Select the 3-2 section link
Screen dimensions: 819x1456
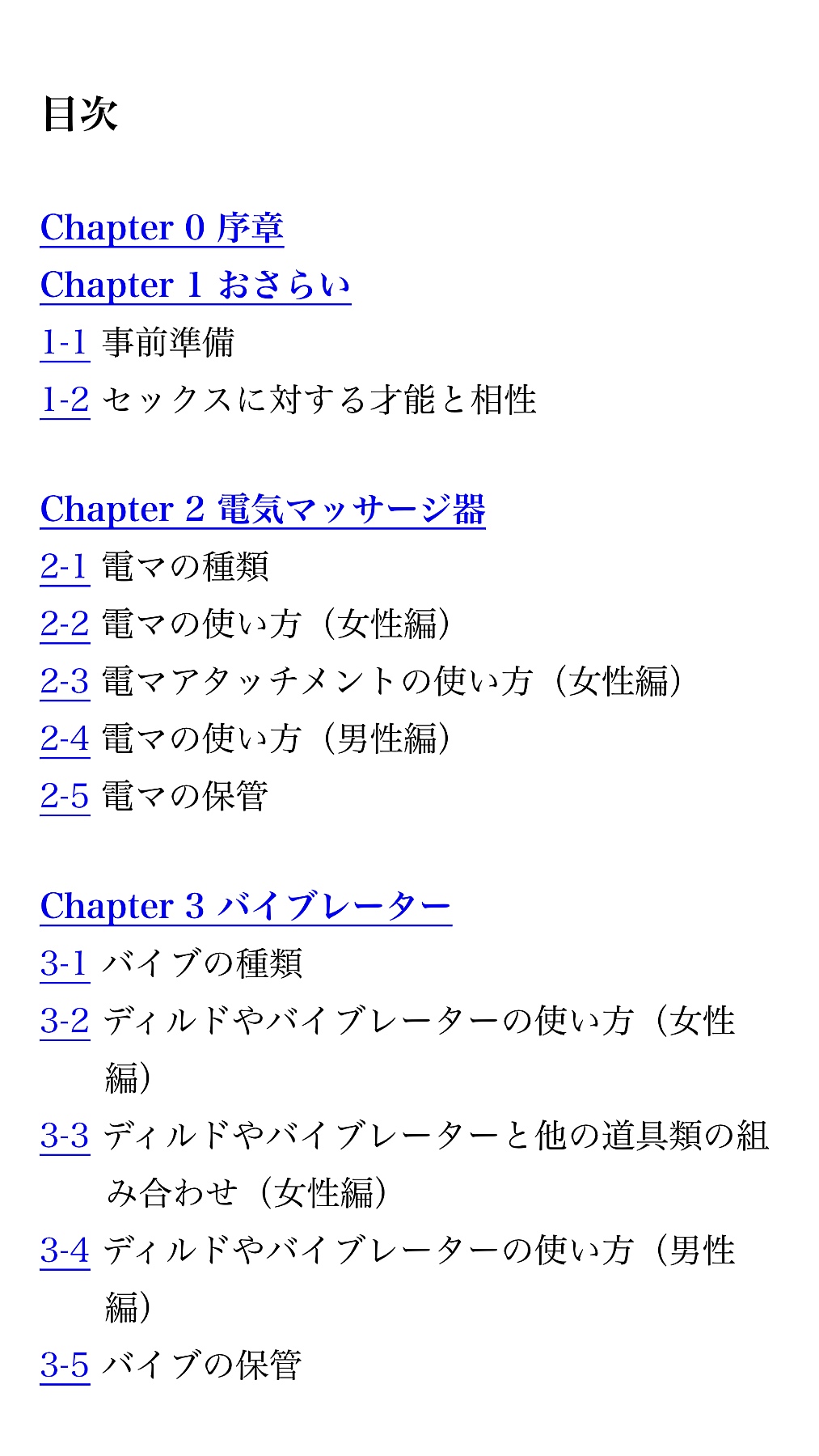[65, 1022]
